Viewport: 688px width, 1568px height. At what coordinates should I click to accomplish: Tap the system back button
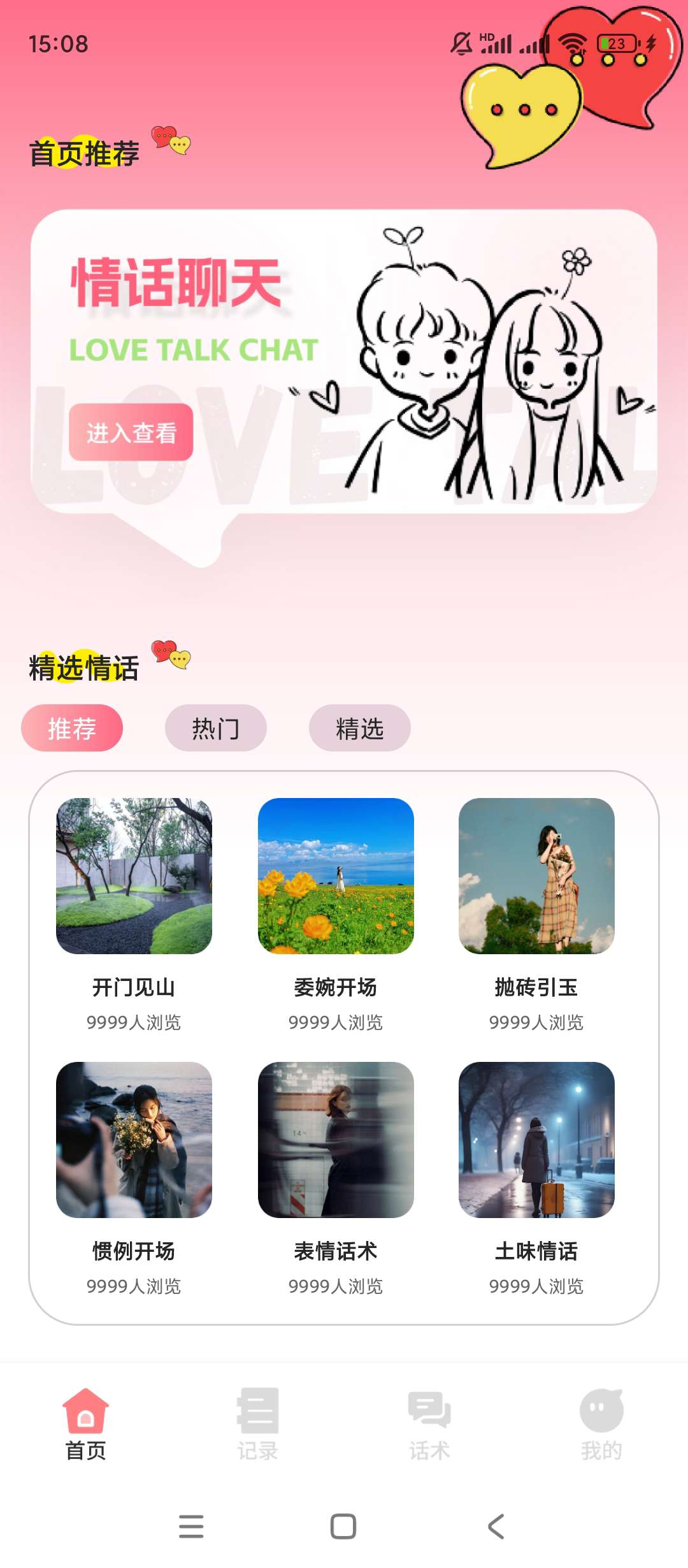click(496, 1527)
